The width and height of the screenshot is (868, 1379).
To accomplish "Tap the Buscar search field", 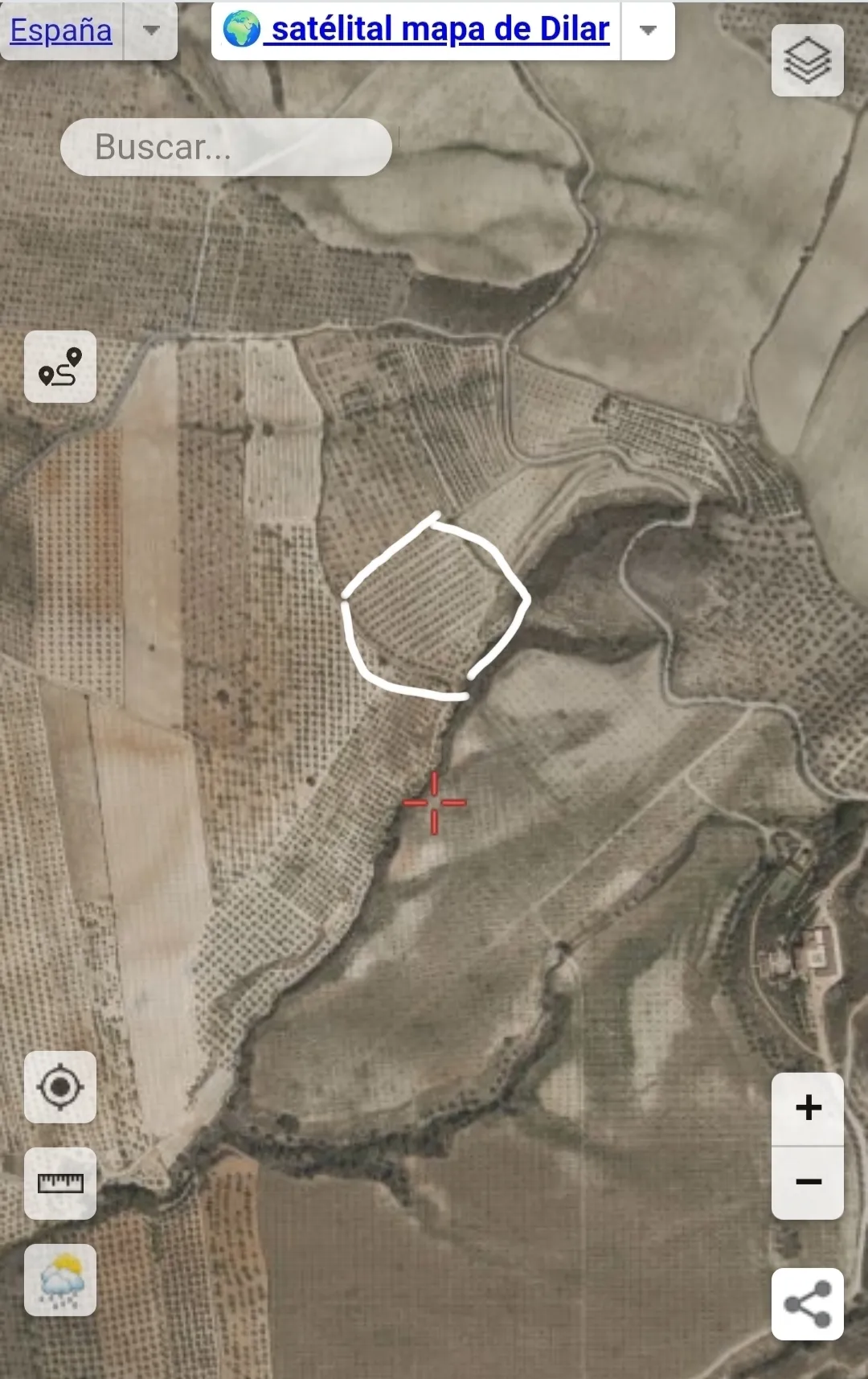I will pyautogui.click(x=226, y=147).
